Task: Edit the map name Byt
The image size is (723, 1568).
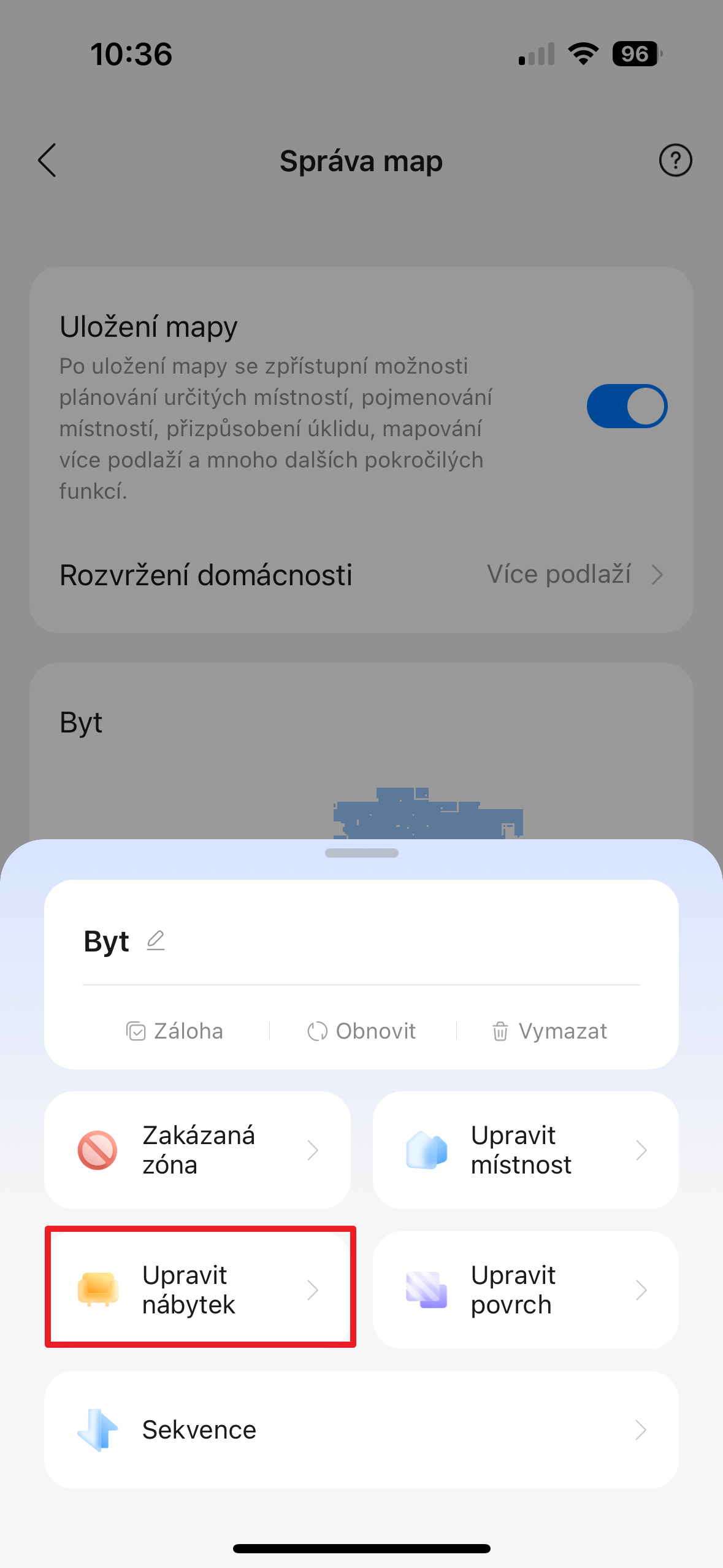Action: click(156, 940)
